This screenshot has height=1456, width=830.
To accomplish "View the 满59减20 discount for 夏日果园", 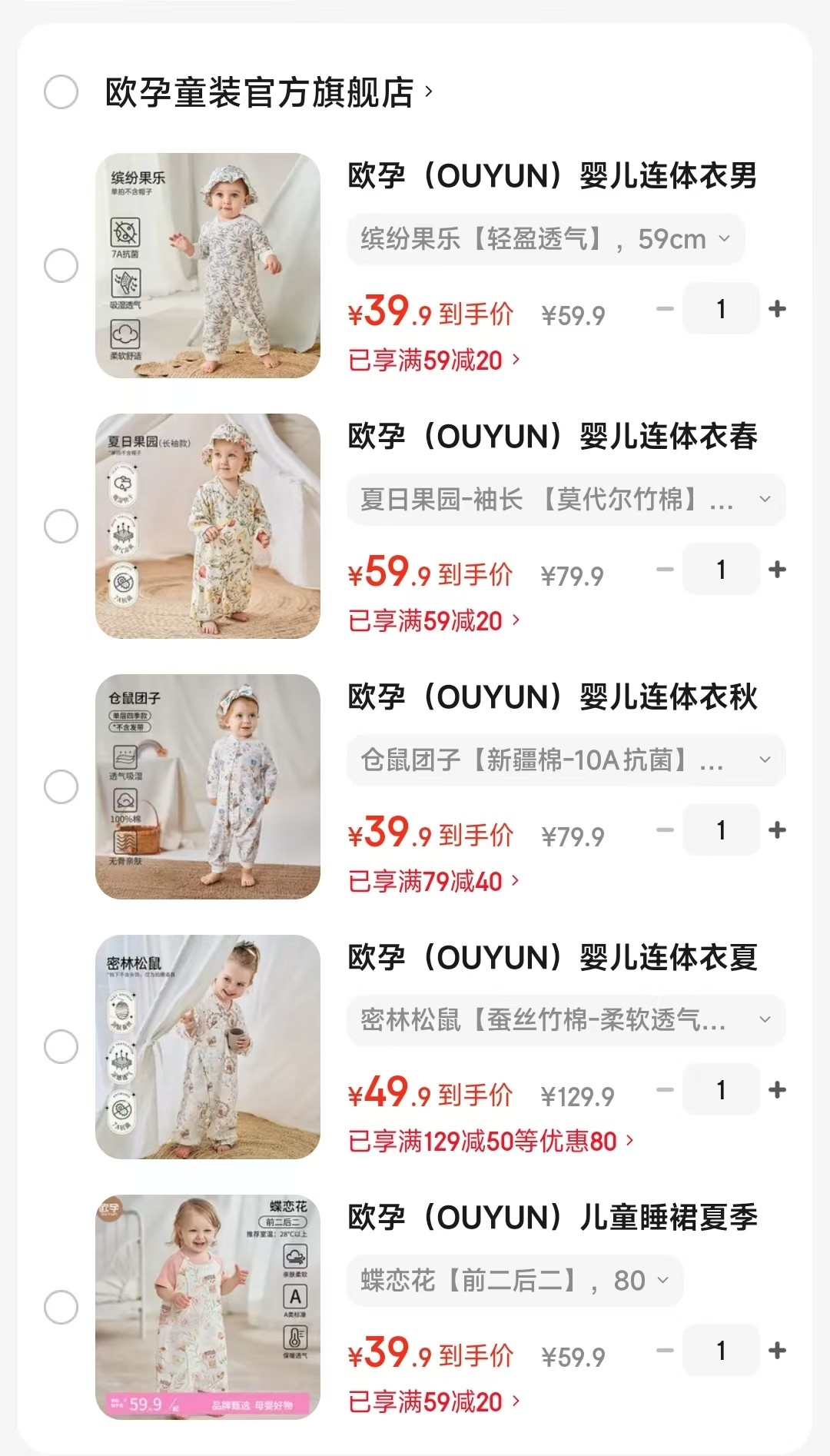I will [433, 620].
